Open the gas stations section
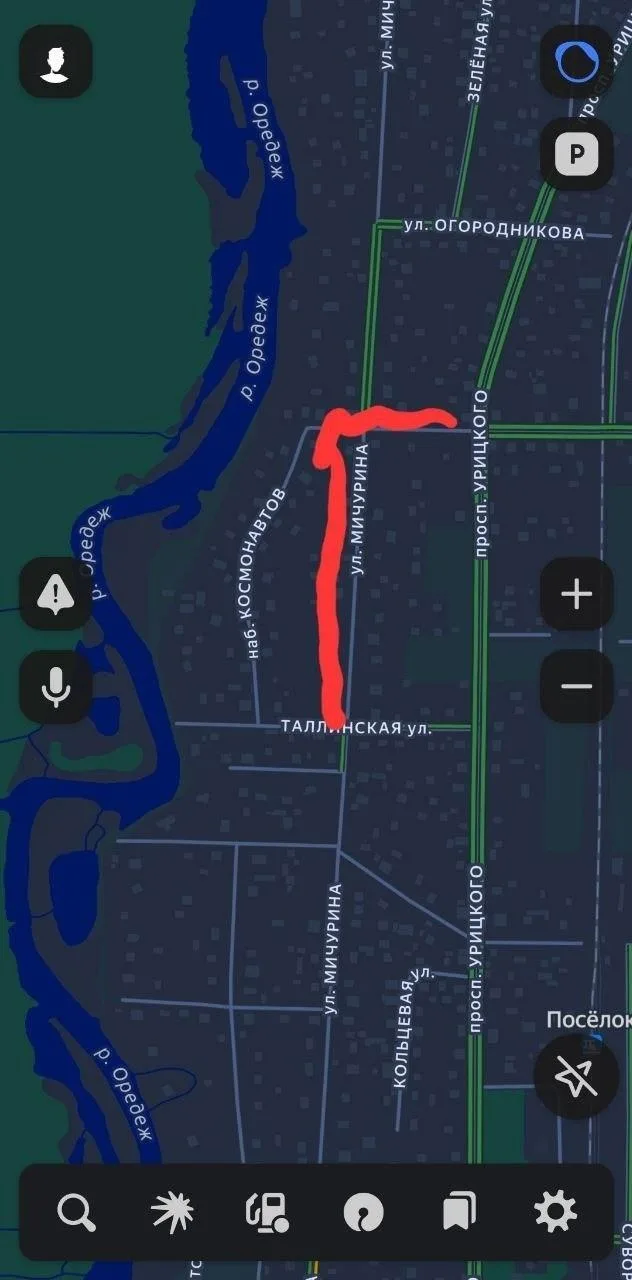632x1280 pixels. tap(267, 1212)
